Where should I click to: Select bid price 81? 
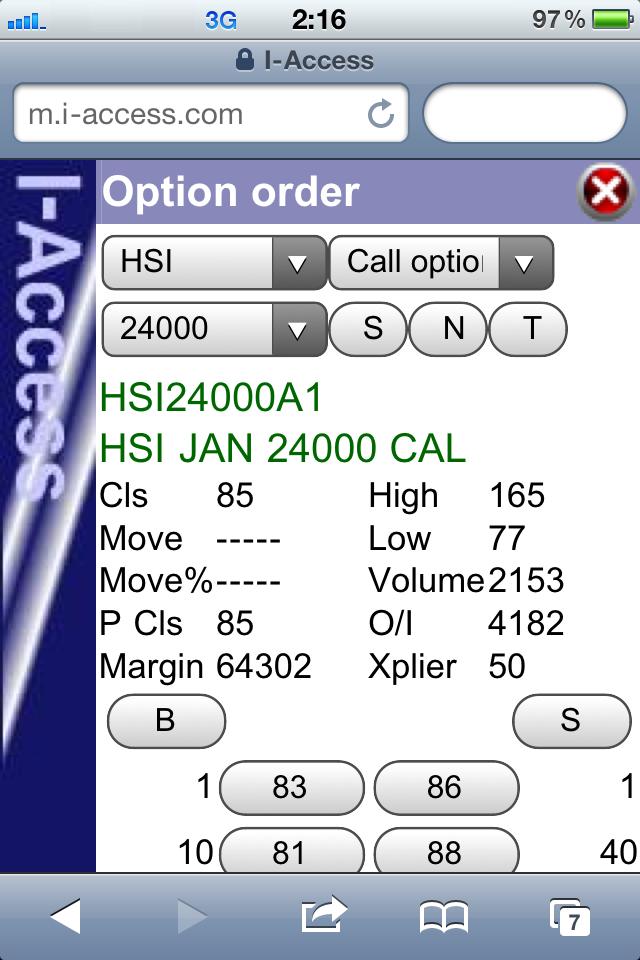[290, 852]
